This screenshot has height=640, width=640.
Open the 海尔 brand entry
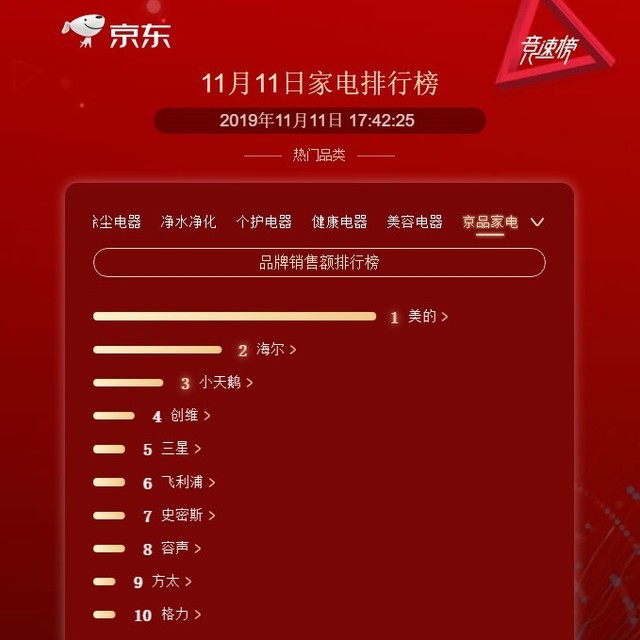coord(276,350)
